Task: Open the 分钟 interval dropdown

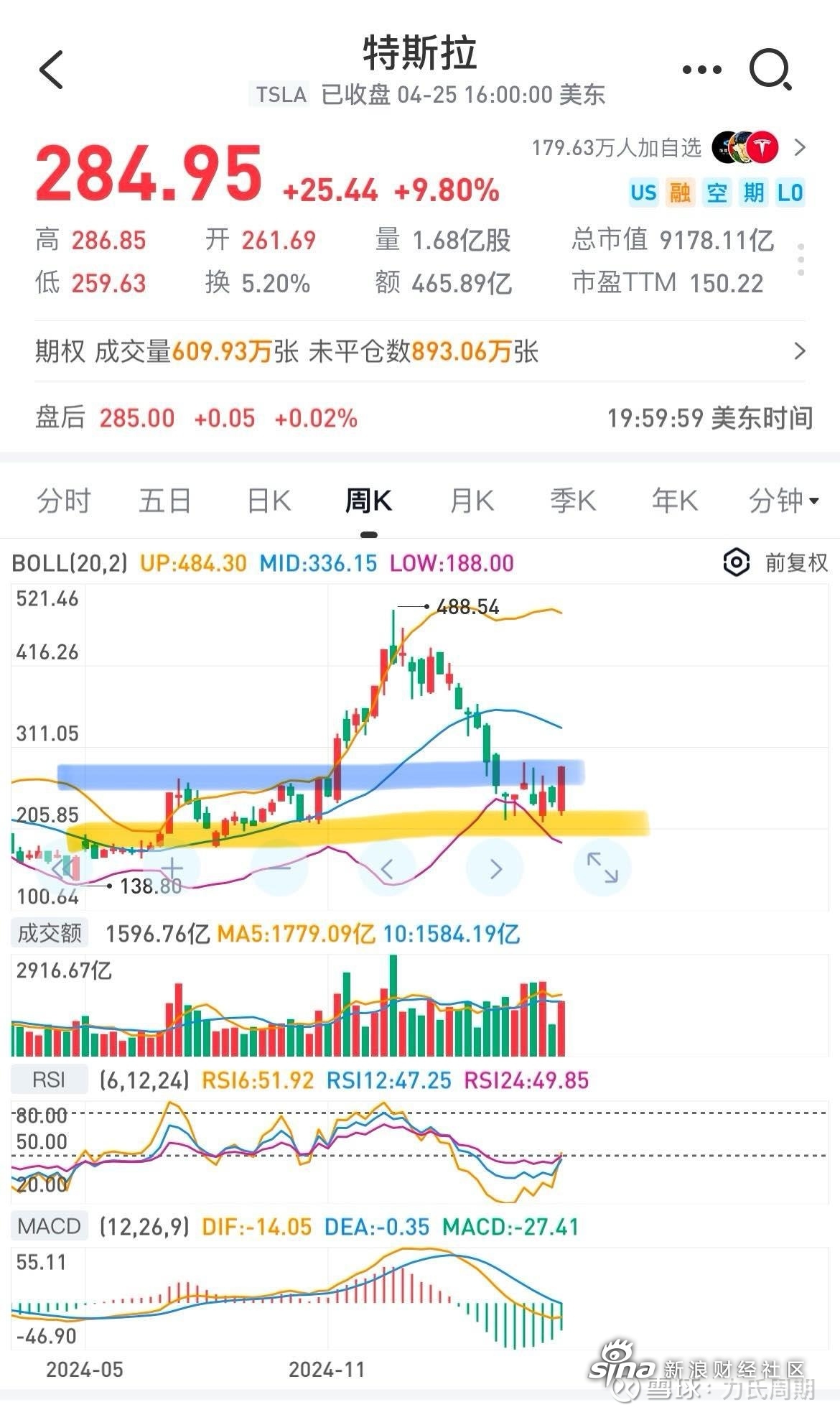Action: pyautogui.click(x=783, y=501)
